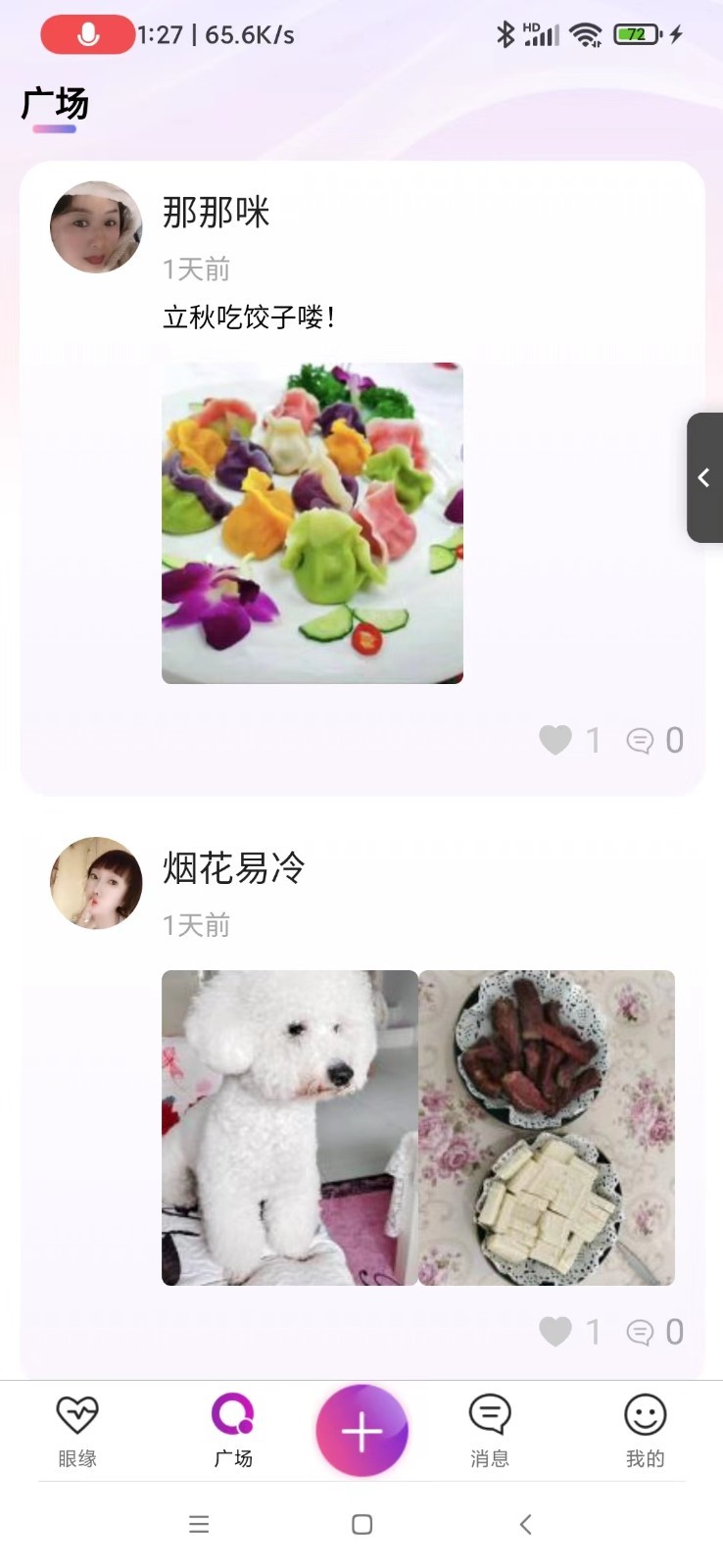723x1568 pixels.
Task: Open recent apps via bottom navigation
Action: pyautogui.click(x=199, y=1524)
